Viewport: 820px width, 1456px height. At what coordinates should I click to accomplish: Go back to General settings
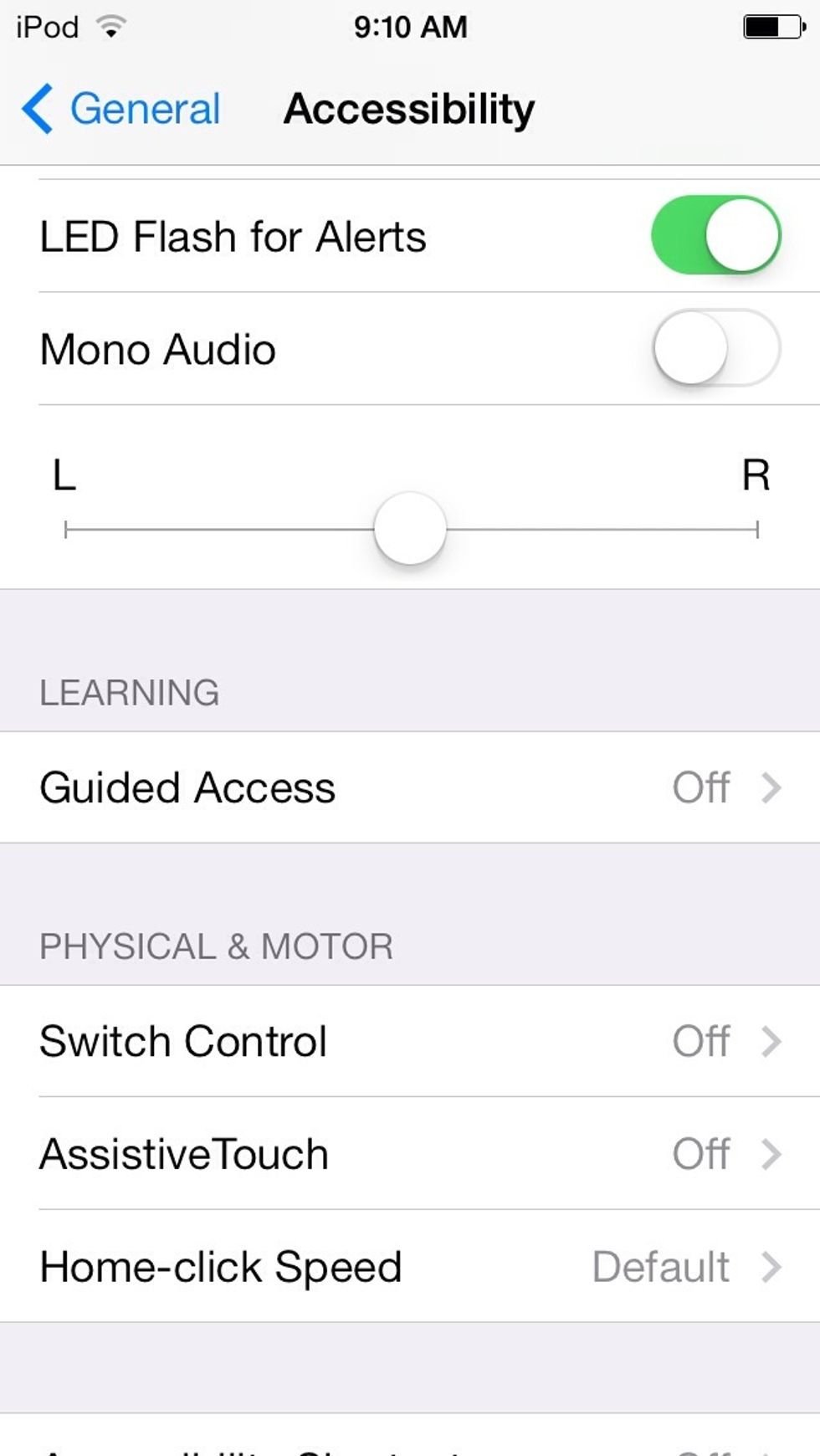(120, 109)
